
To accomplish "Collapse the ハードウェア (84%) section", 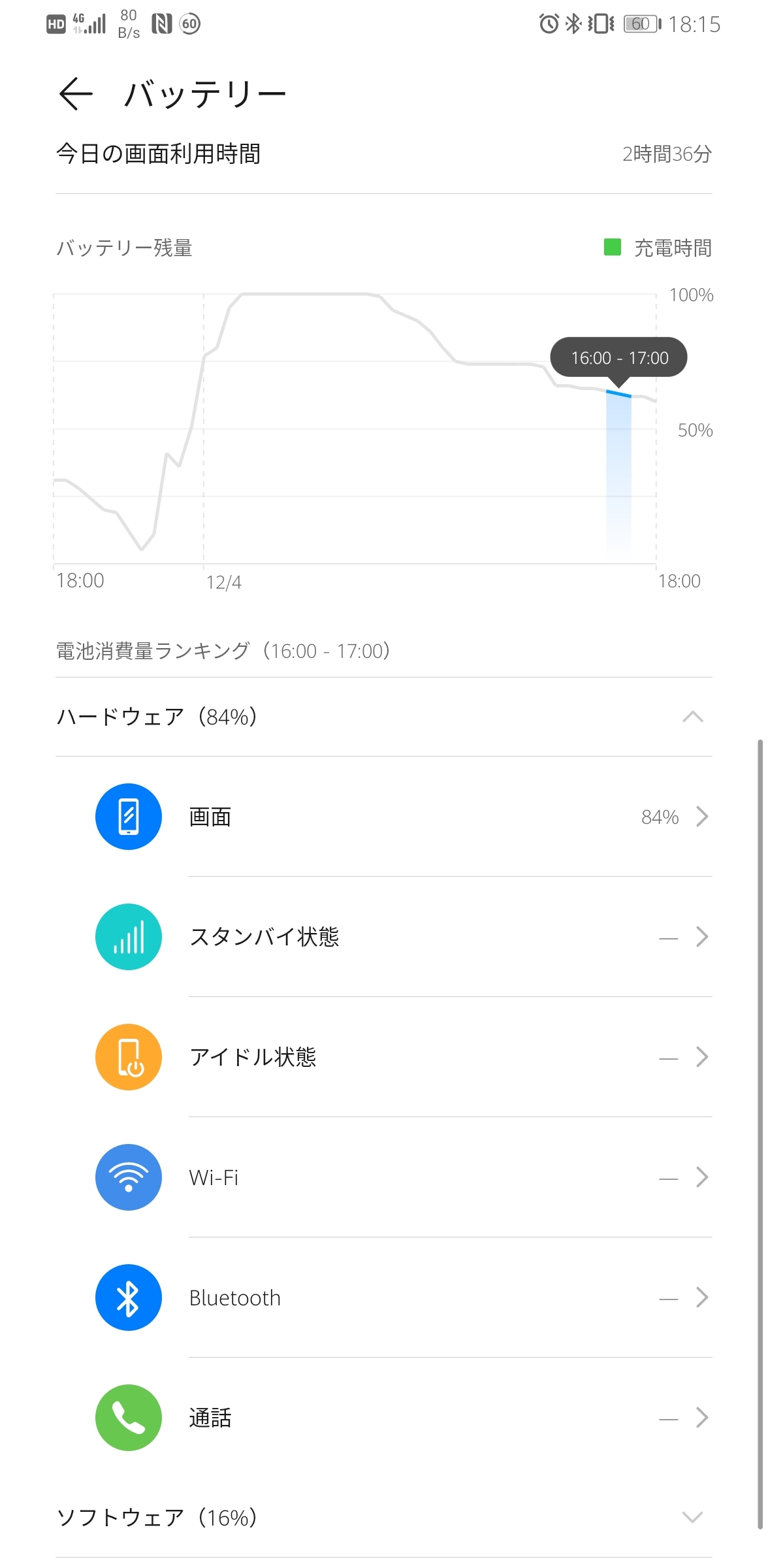I will pyautogui.click(x=384, y=717).
